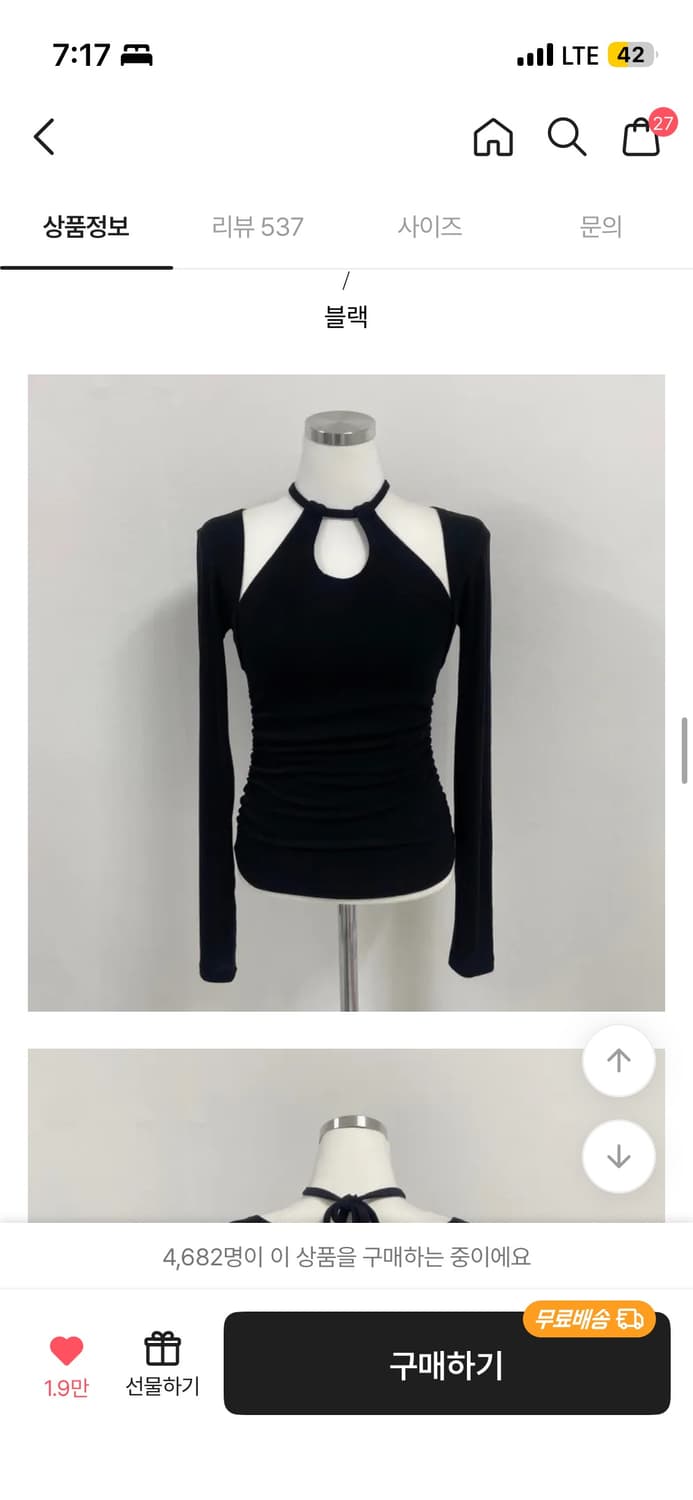Jump to top with the up arrow
The height and width of the screenshot is (1500, 693).
[619, 1061]
